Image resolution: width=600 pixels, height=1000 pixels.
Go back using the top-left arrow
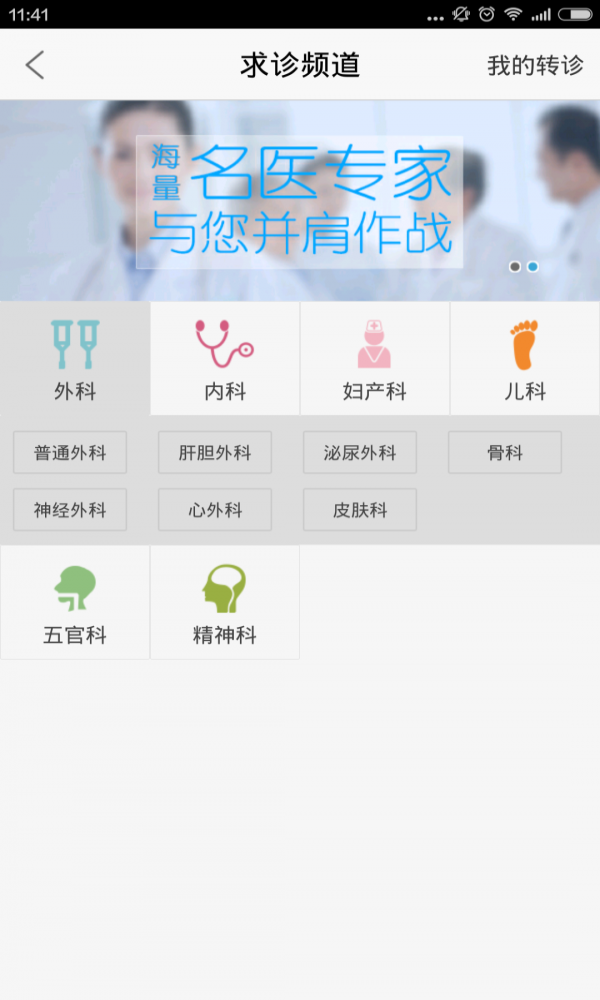pos(35,66)
